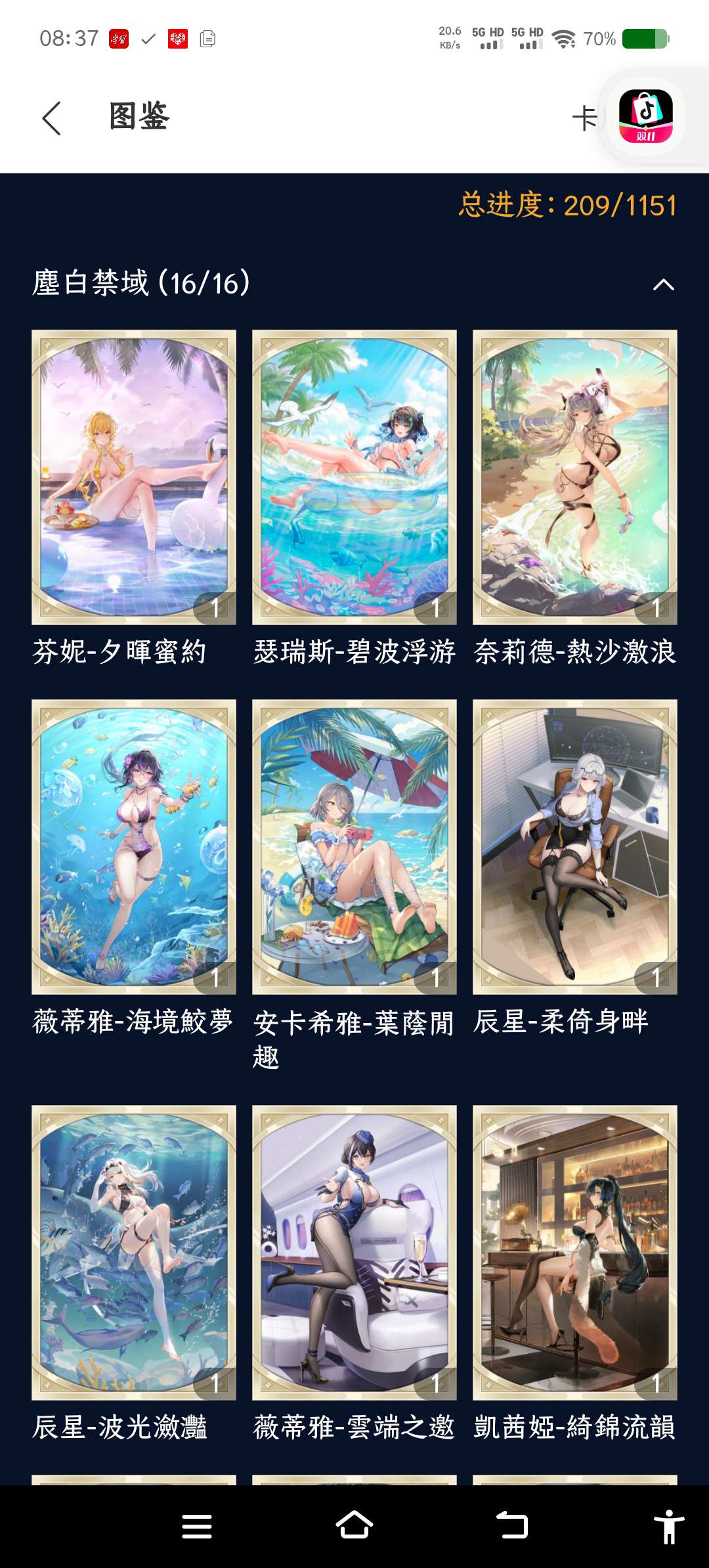Collapse the 塵白禁域 (16/16) section

(663, 284)
